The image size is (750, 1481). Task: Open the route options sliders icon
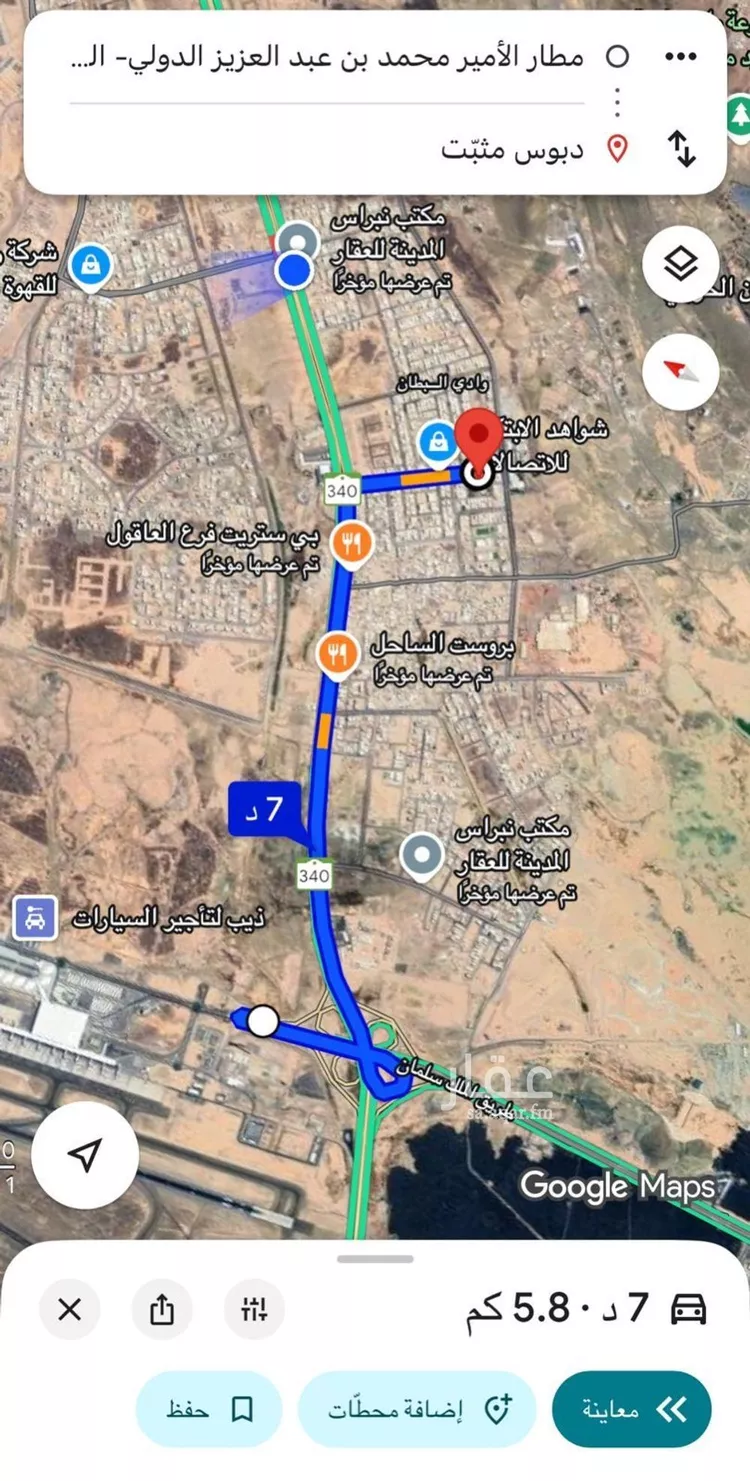(x=254, y=1309)
